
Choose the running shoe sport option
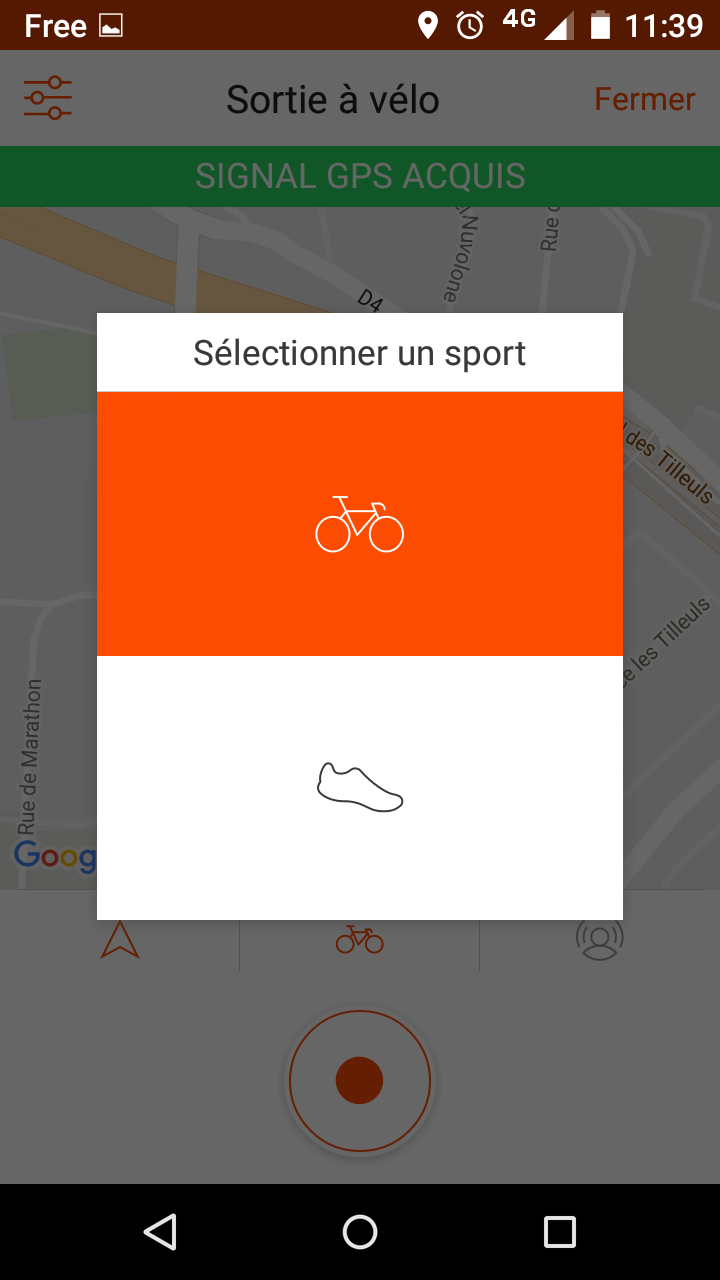360,788
